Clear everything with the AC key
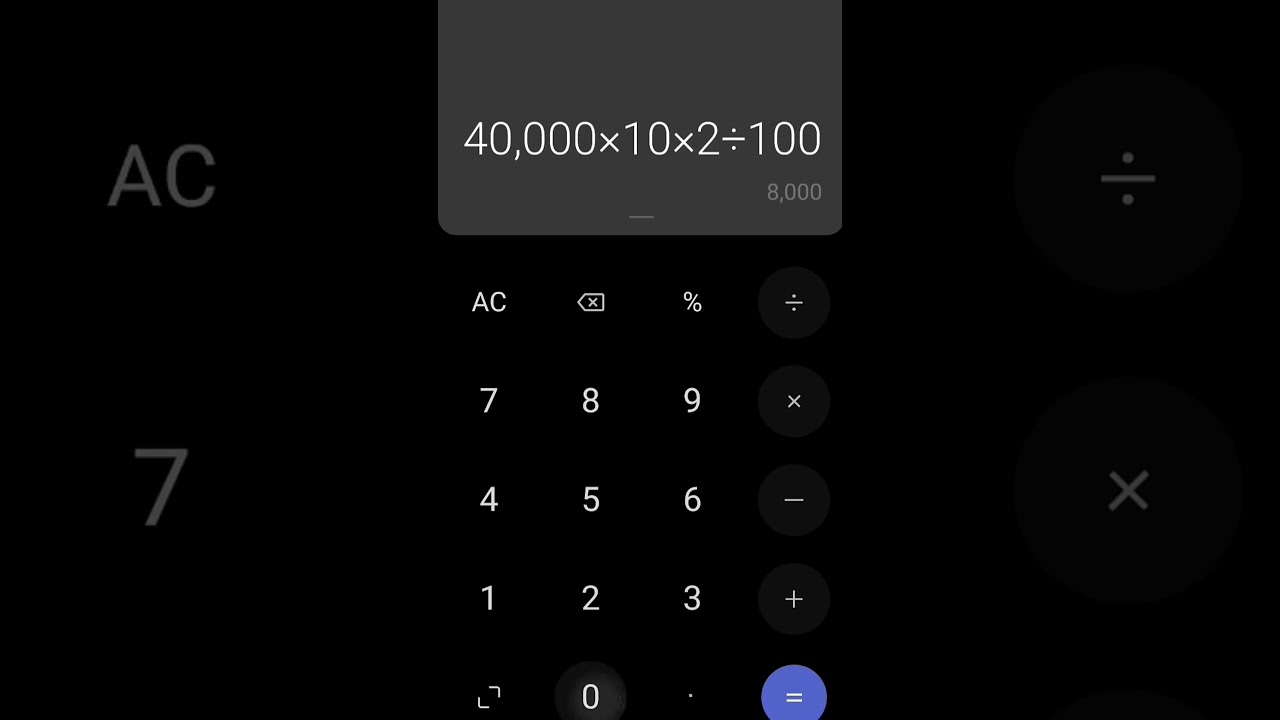The image size is (1280, 720). point(489,302)
